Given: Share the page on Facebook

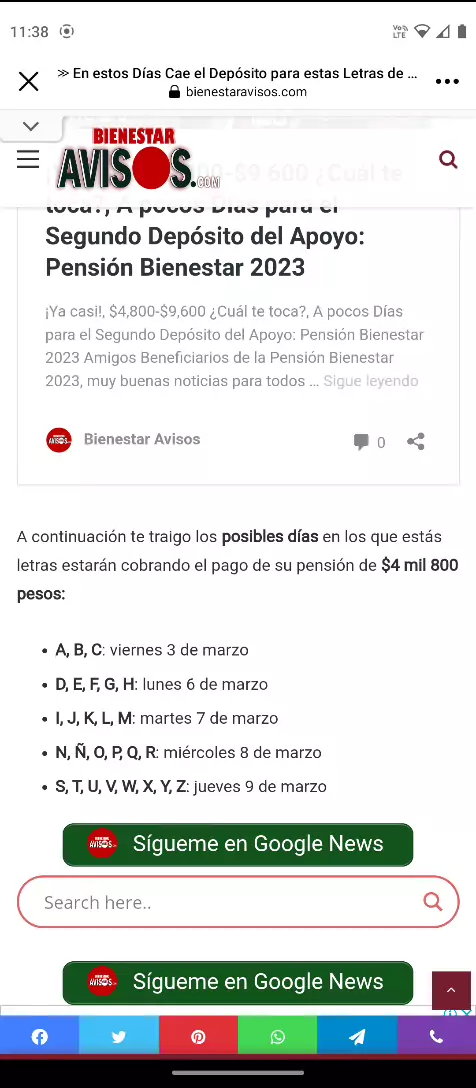Looking at the screenshot, I should pyautogui.click(x=40, y=1037).
